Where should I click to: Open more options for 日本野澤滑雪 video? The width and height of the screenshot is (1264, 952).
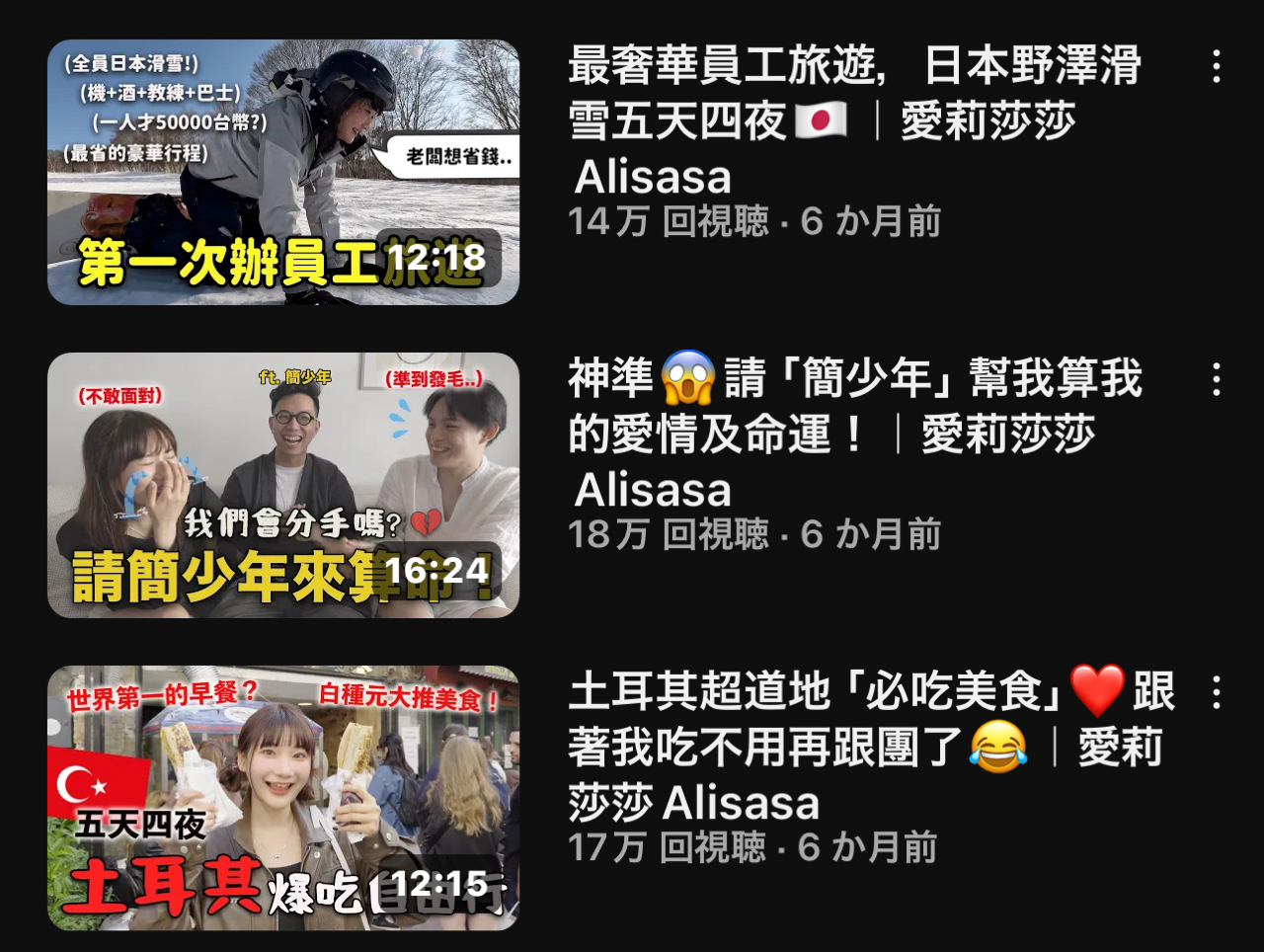pos(1216,66)
